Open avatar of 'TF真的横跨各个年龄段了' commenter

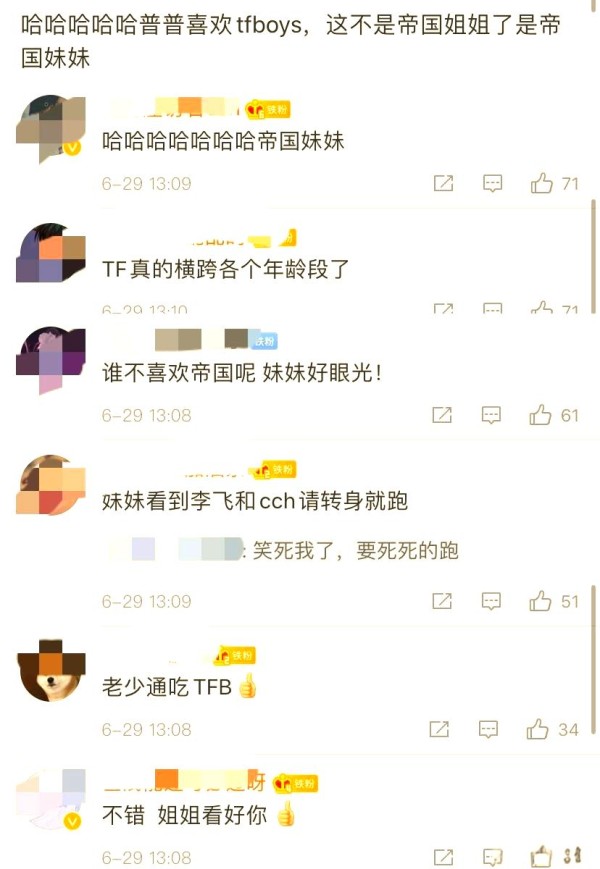click(50, 253)
